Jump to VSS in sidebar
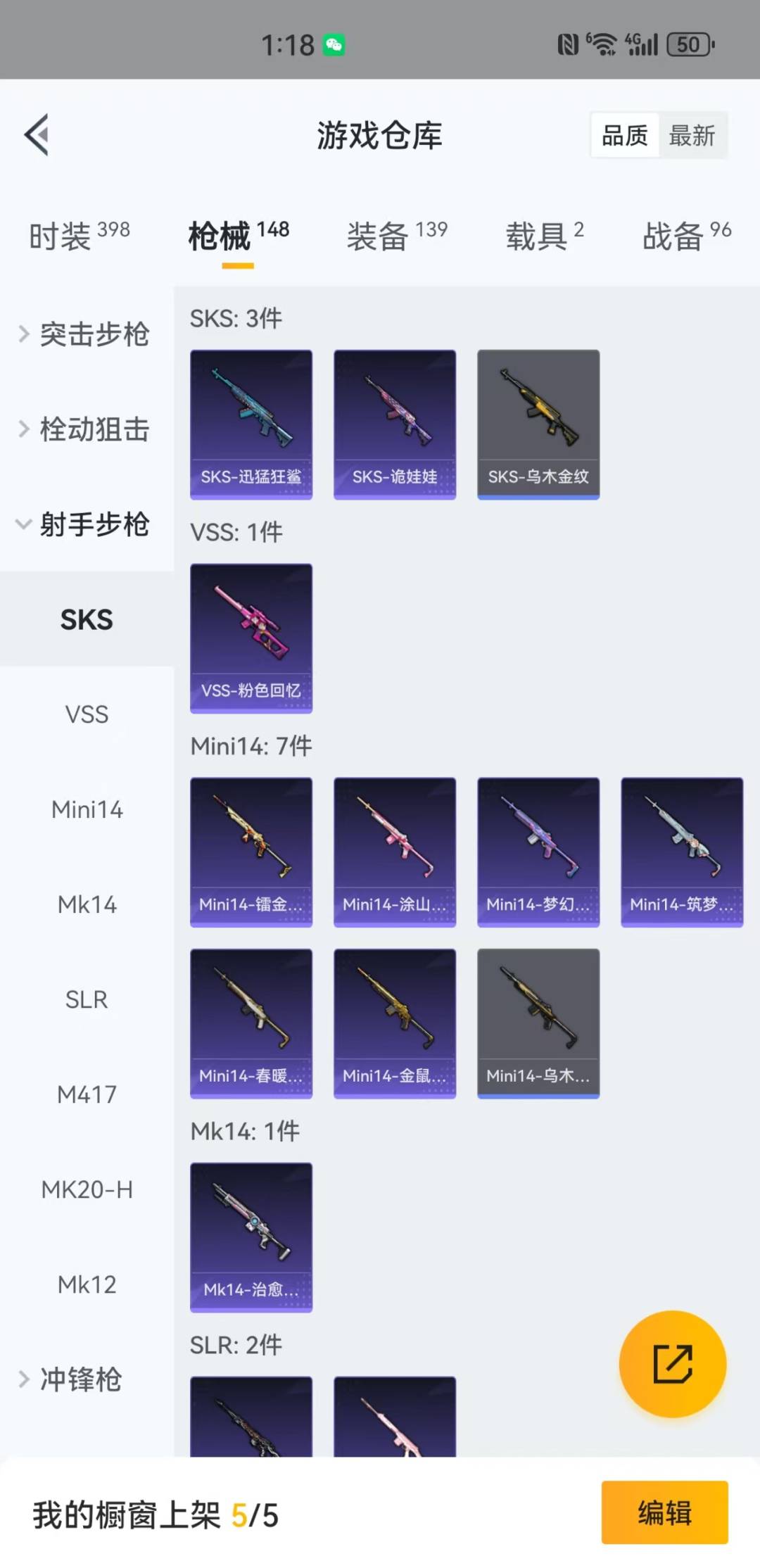 [87, 714]
